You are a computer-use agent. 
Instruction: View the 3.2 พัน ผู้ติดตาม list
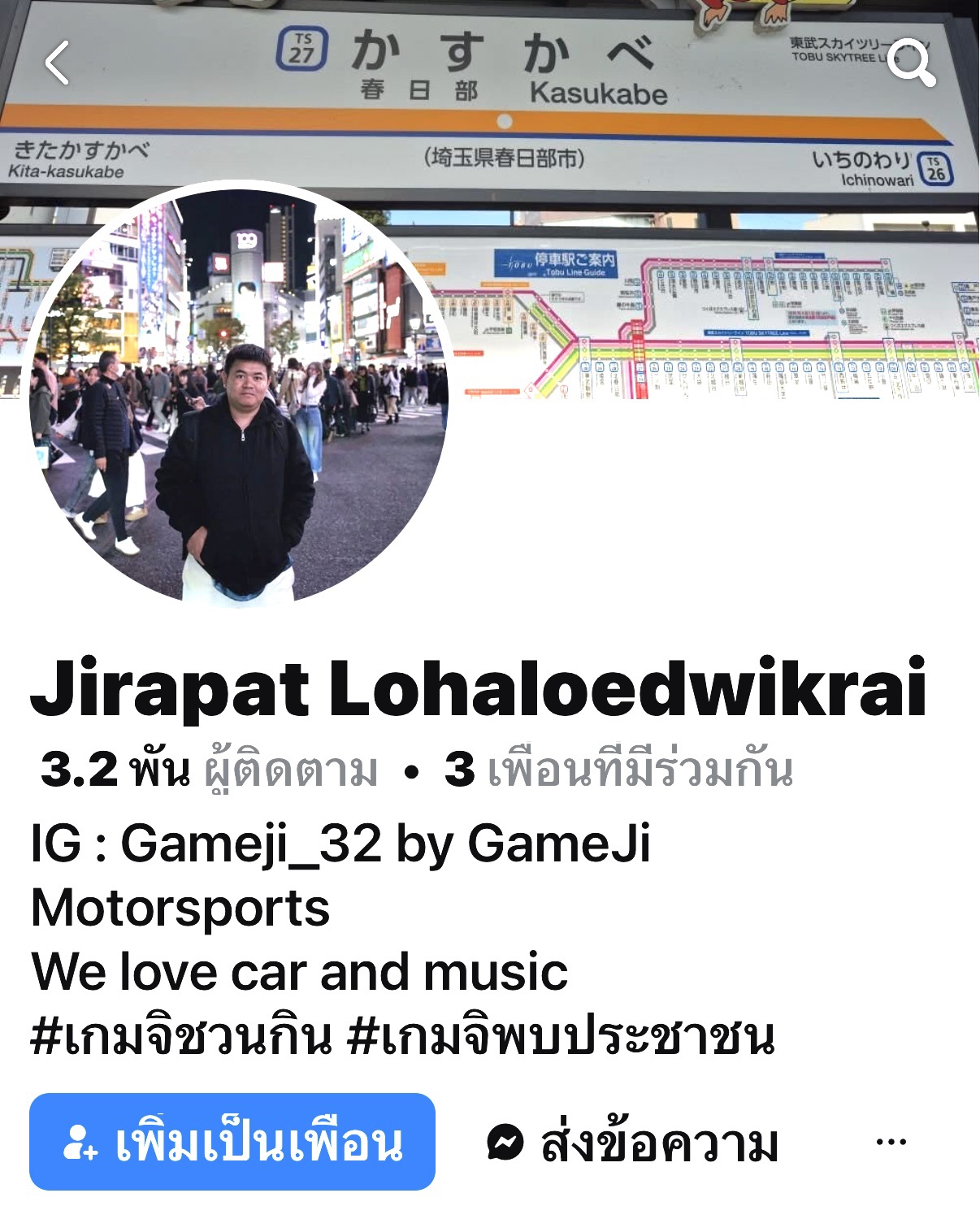click(209, 769)
